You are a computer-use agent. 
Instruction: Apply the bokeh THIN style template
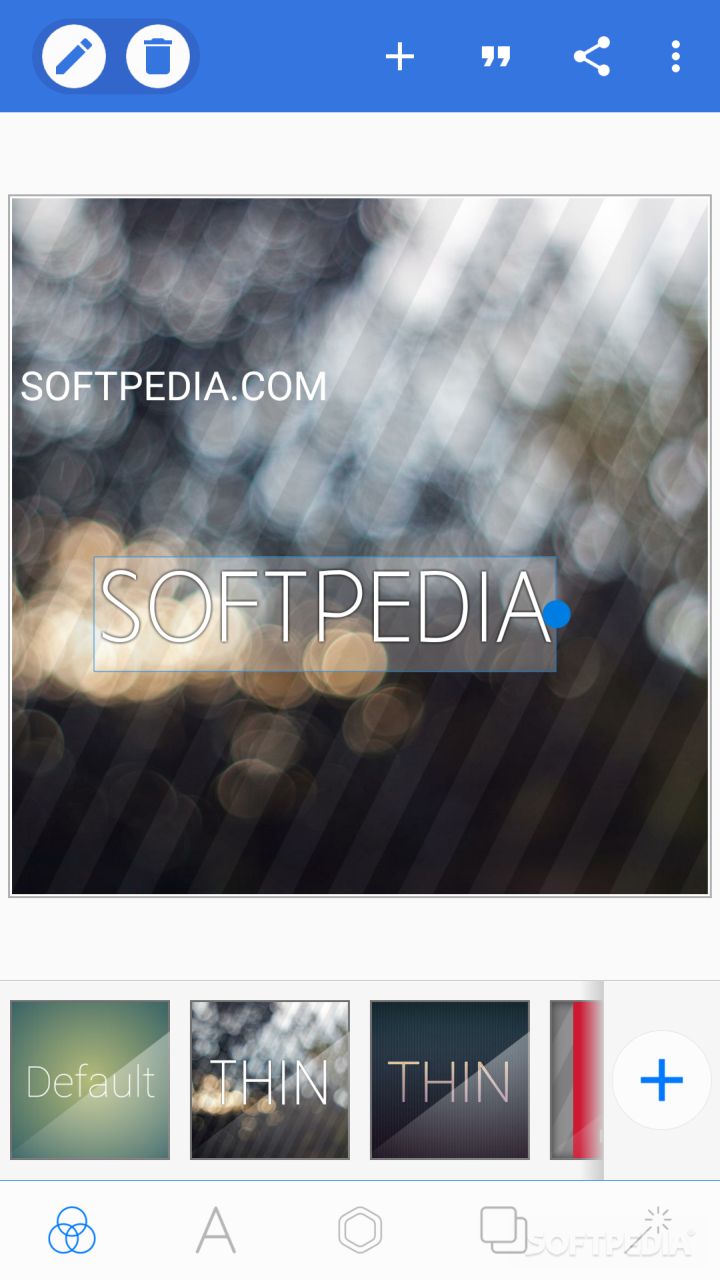(270, 1080)
